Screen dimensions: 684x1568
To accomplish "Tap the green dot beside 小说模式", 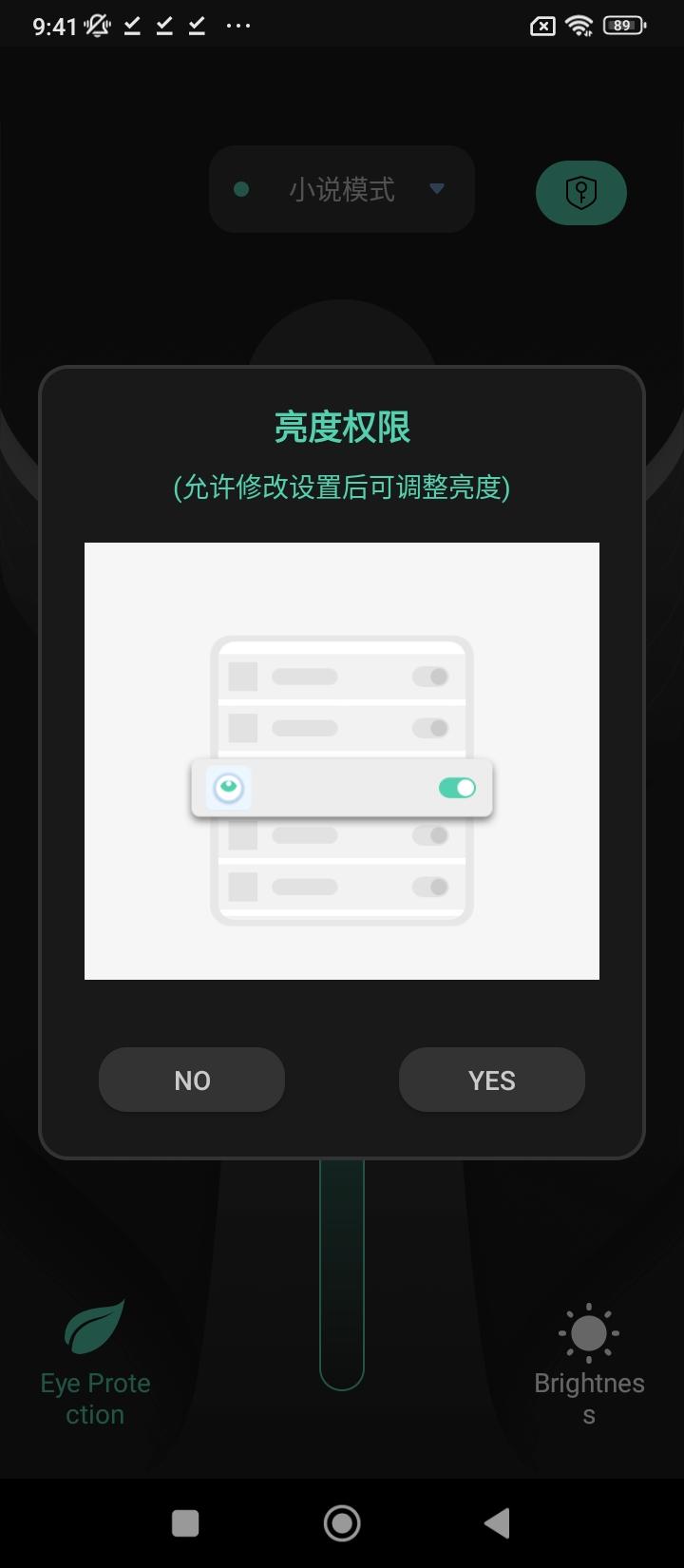I will [x=240, y=189].
